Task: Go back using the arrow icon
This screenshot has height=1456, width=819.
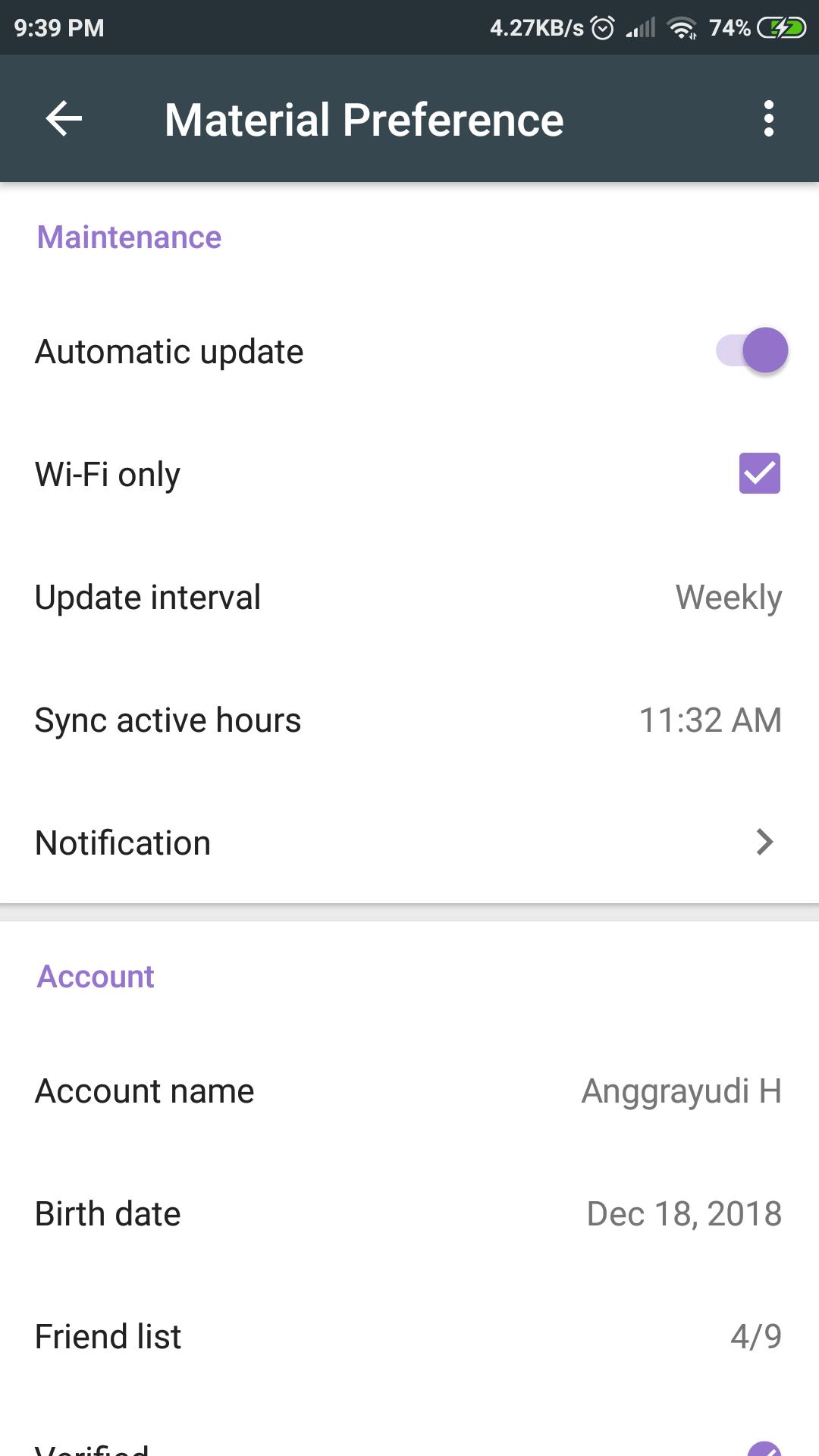Action: pos(64,119)
